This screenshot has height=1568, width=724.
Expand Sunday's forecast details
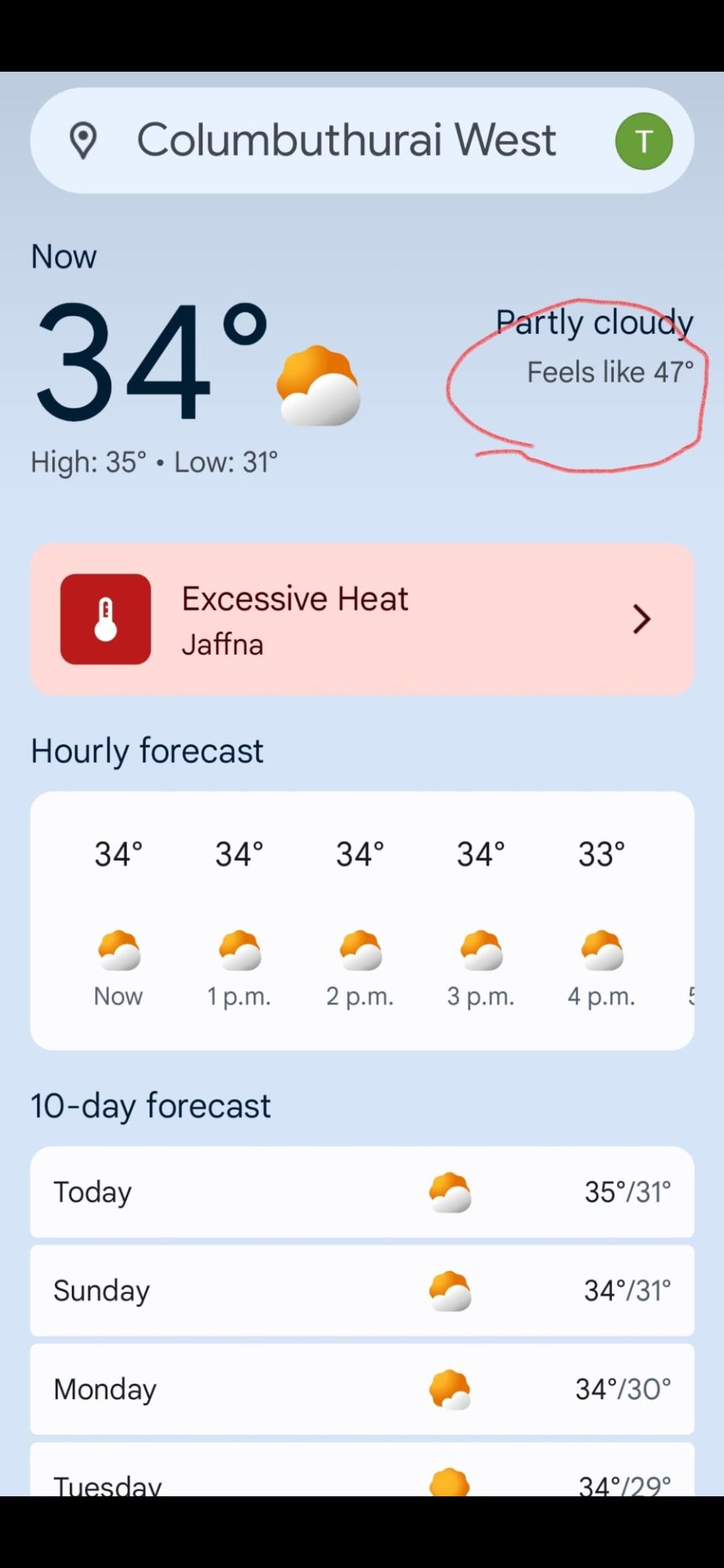pos(362,1291)
